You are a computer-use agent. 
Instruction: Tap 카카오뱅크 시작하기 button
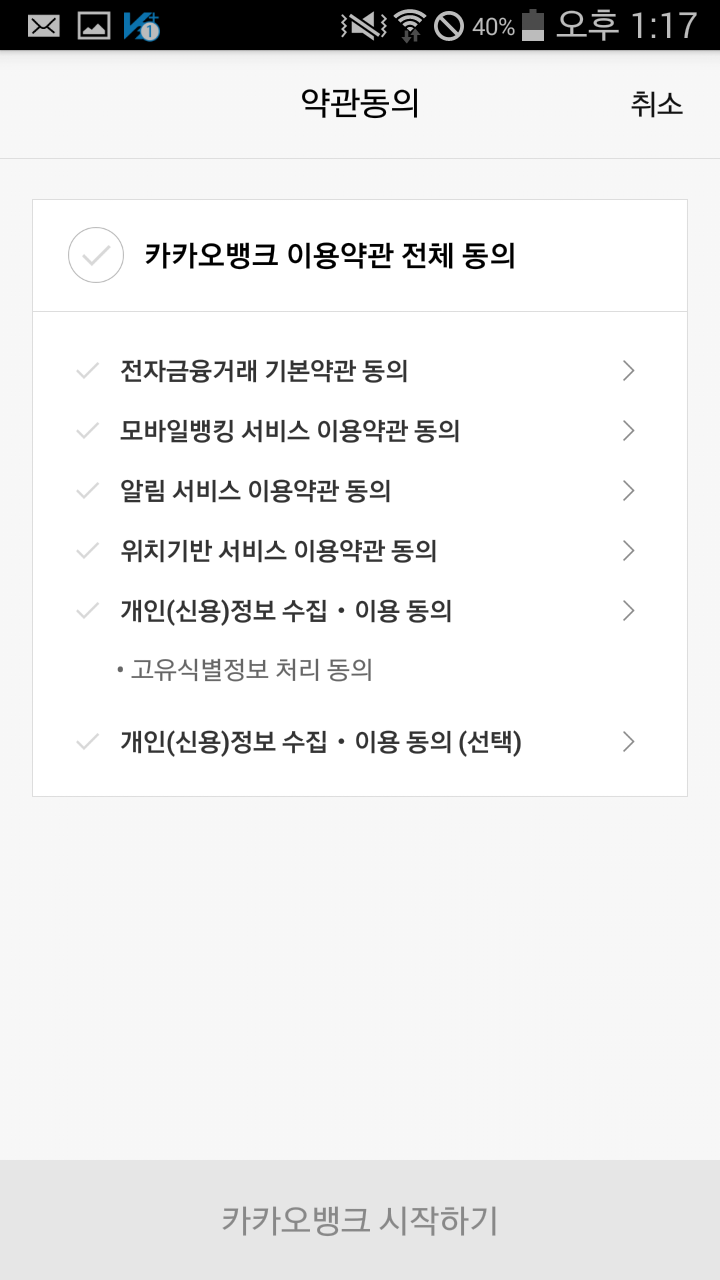point(360,1220)
